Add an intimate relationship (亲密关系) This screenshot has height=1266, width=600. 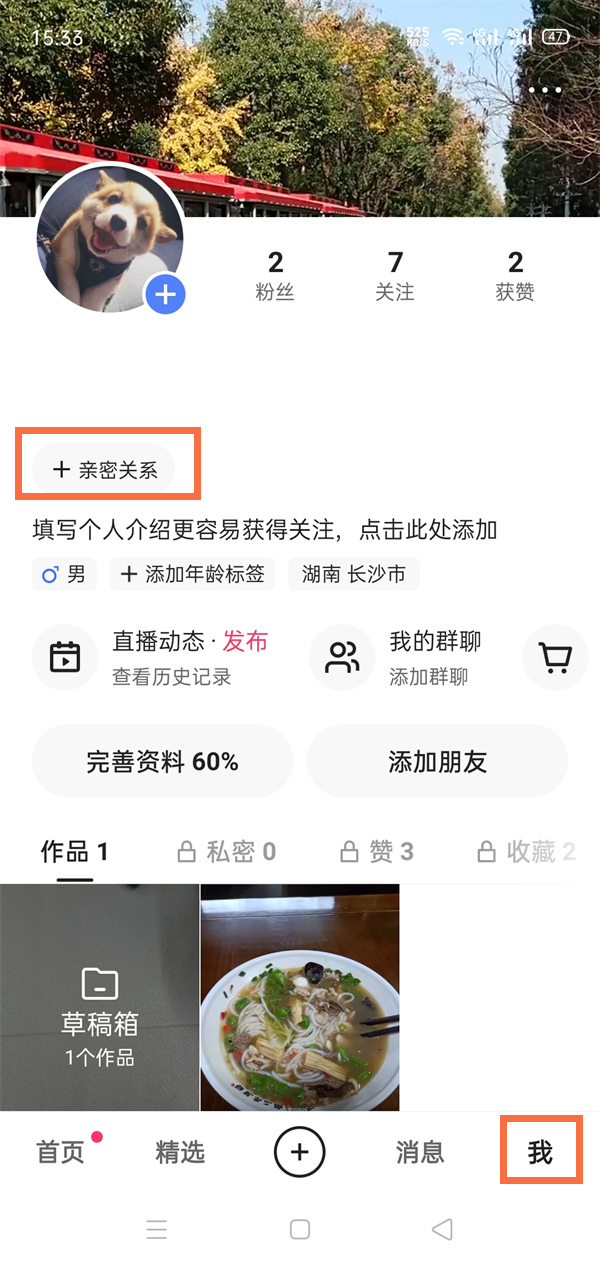[x=103, y=470]
